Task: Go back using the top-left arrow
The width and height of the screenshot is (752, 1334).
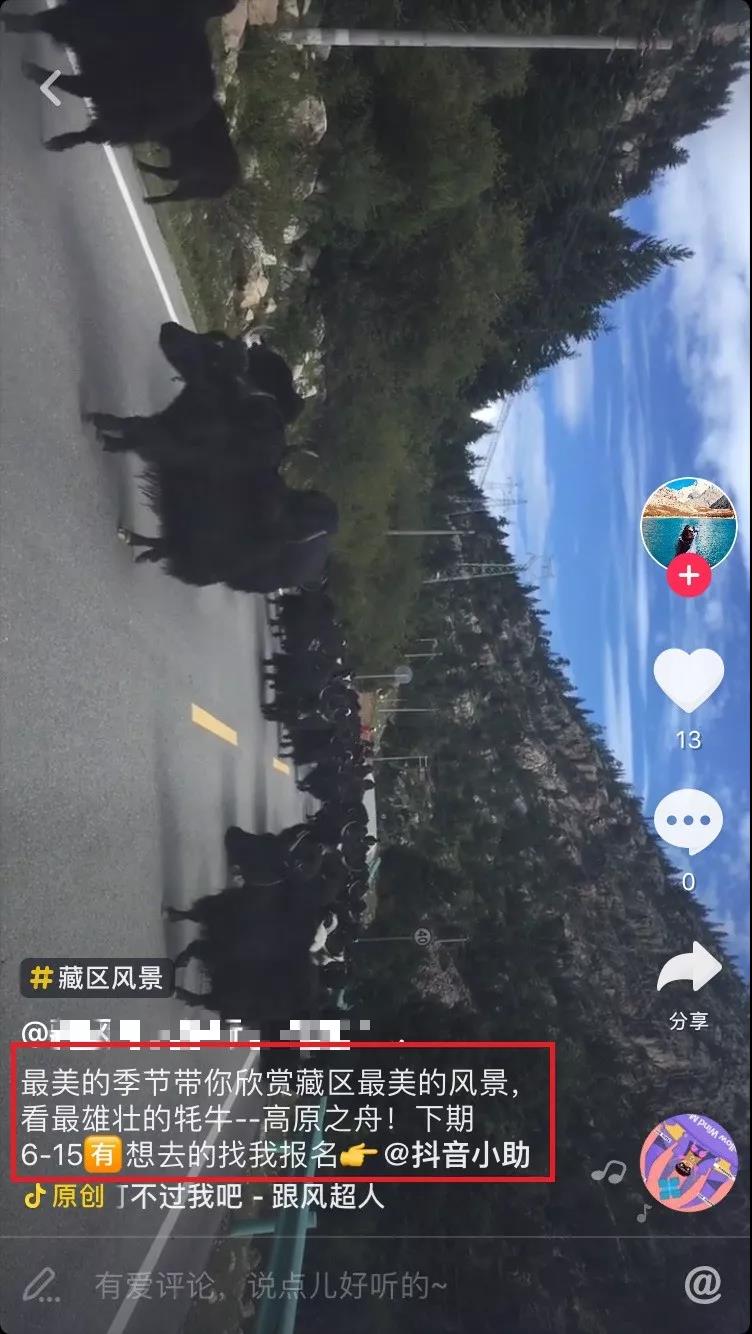Action: (x=50, y=88)
